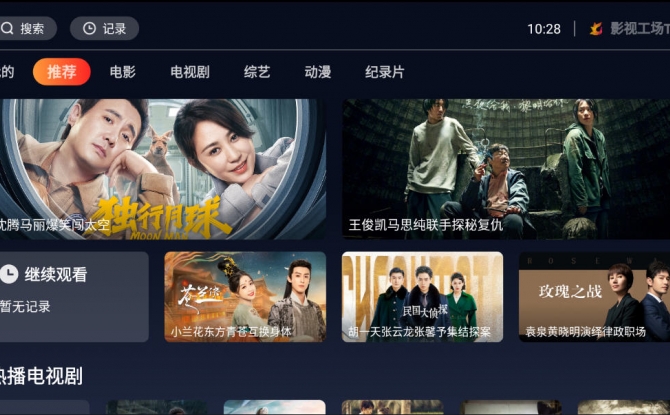Open the 民国大侦探 drama card
Viewport: 670px width, 415px height.
(x=422, y=296)
